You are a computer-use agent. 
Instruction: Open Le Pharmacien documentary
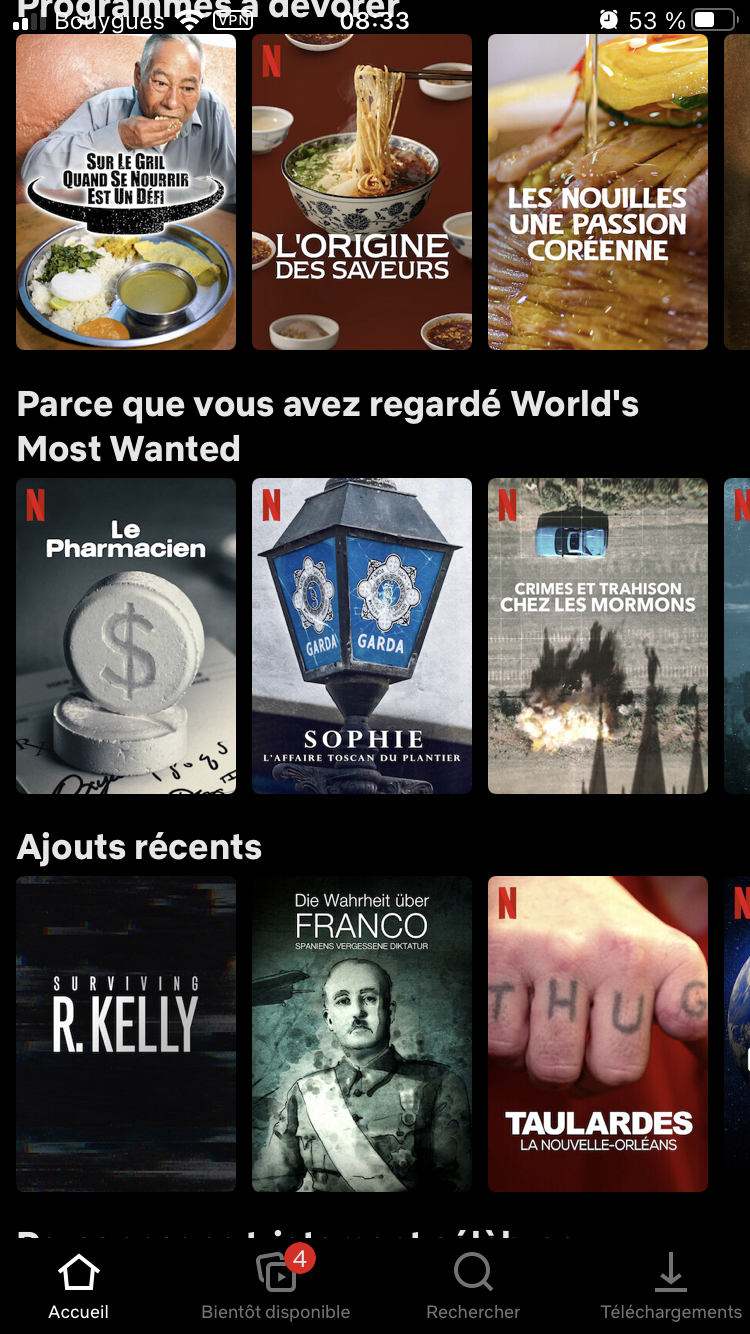(x=126, y=636)
